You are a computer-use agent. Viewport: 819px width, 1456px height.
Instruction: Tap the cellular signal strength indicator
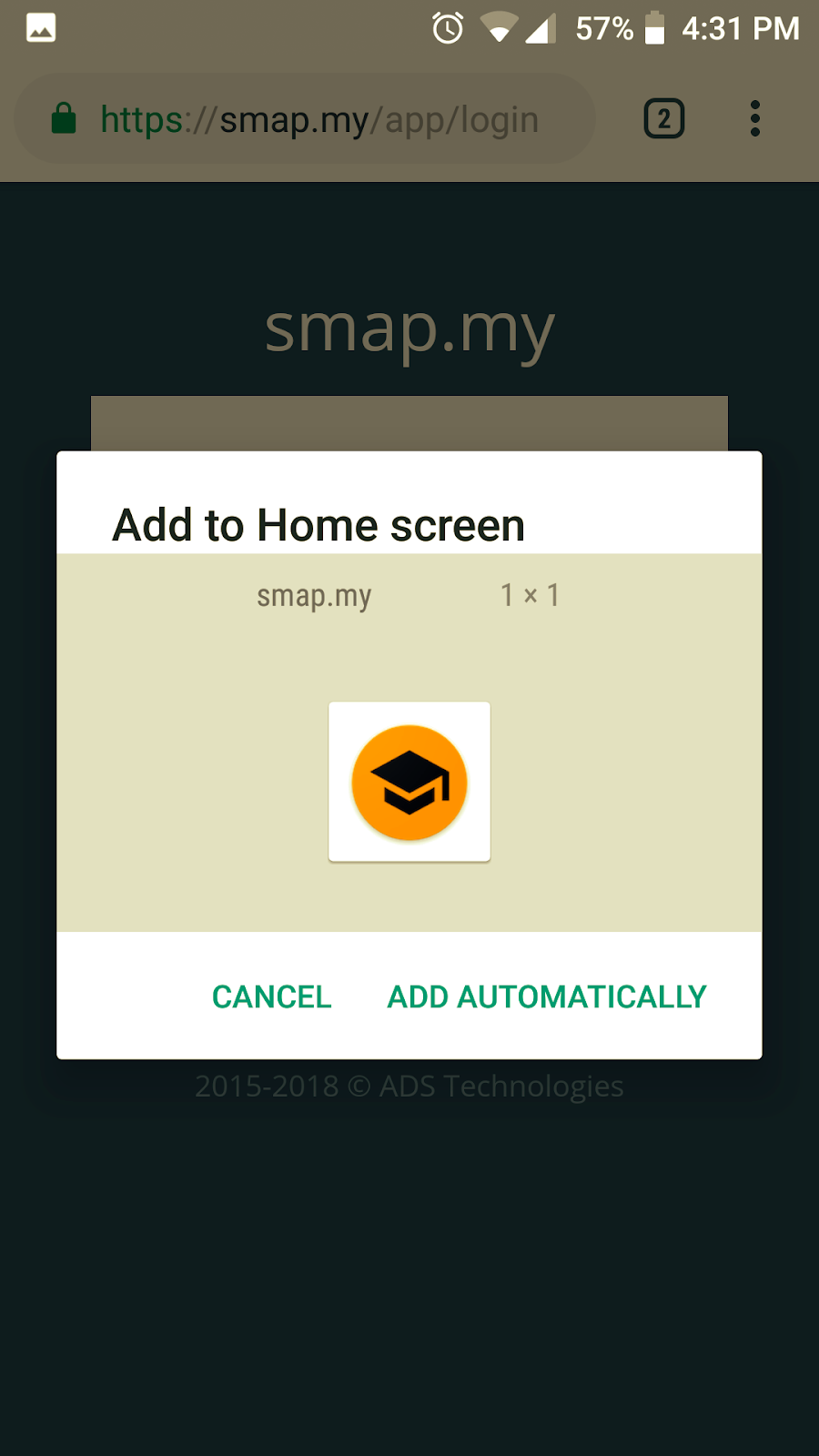[543, 27]
